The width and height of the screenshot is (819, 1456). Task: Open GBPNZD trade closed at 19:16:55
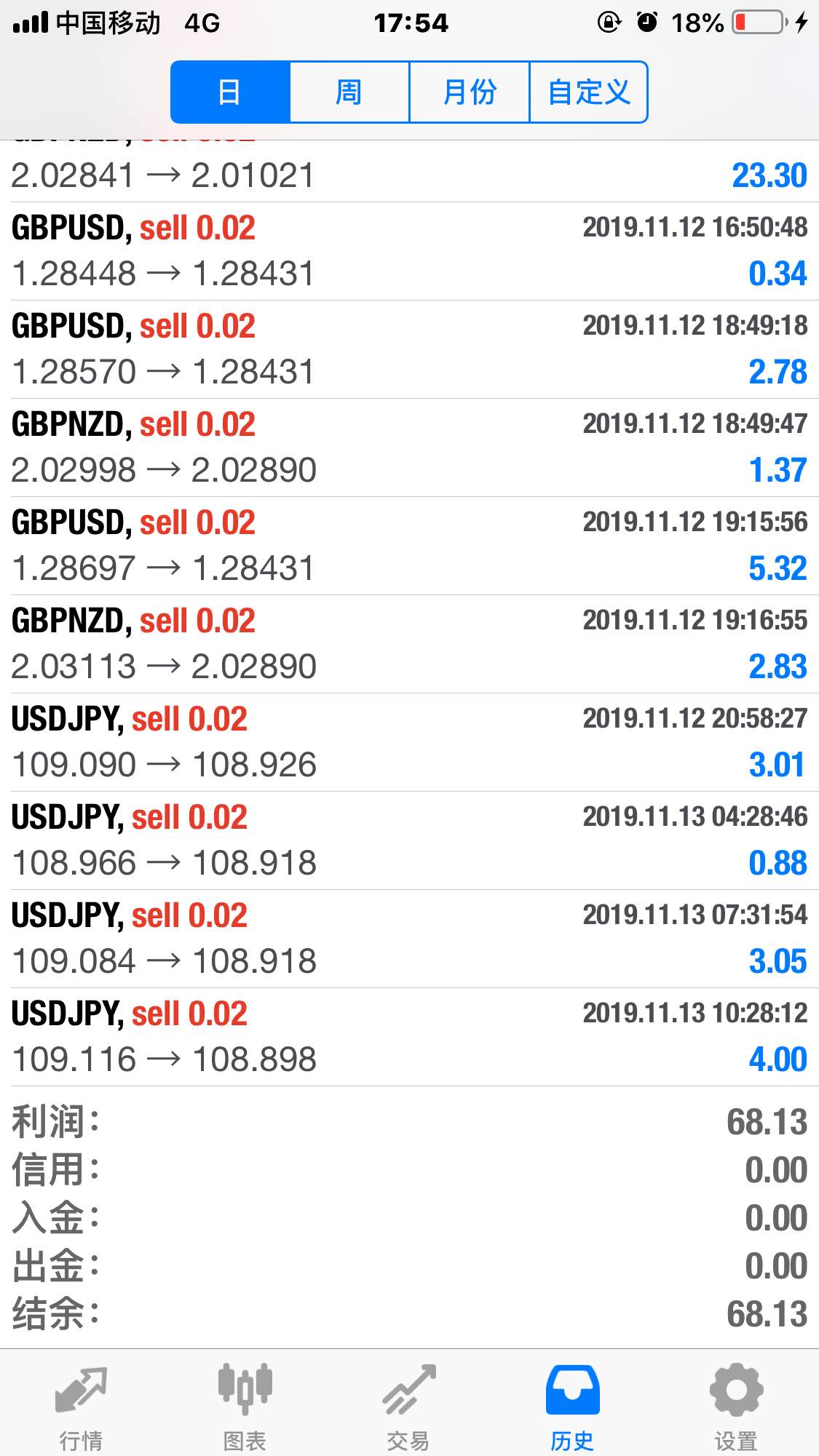[x=409, y=644]
